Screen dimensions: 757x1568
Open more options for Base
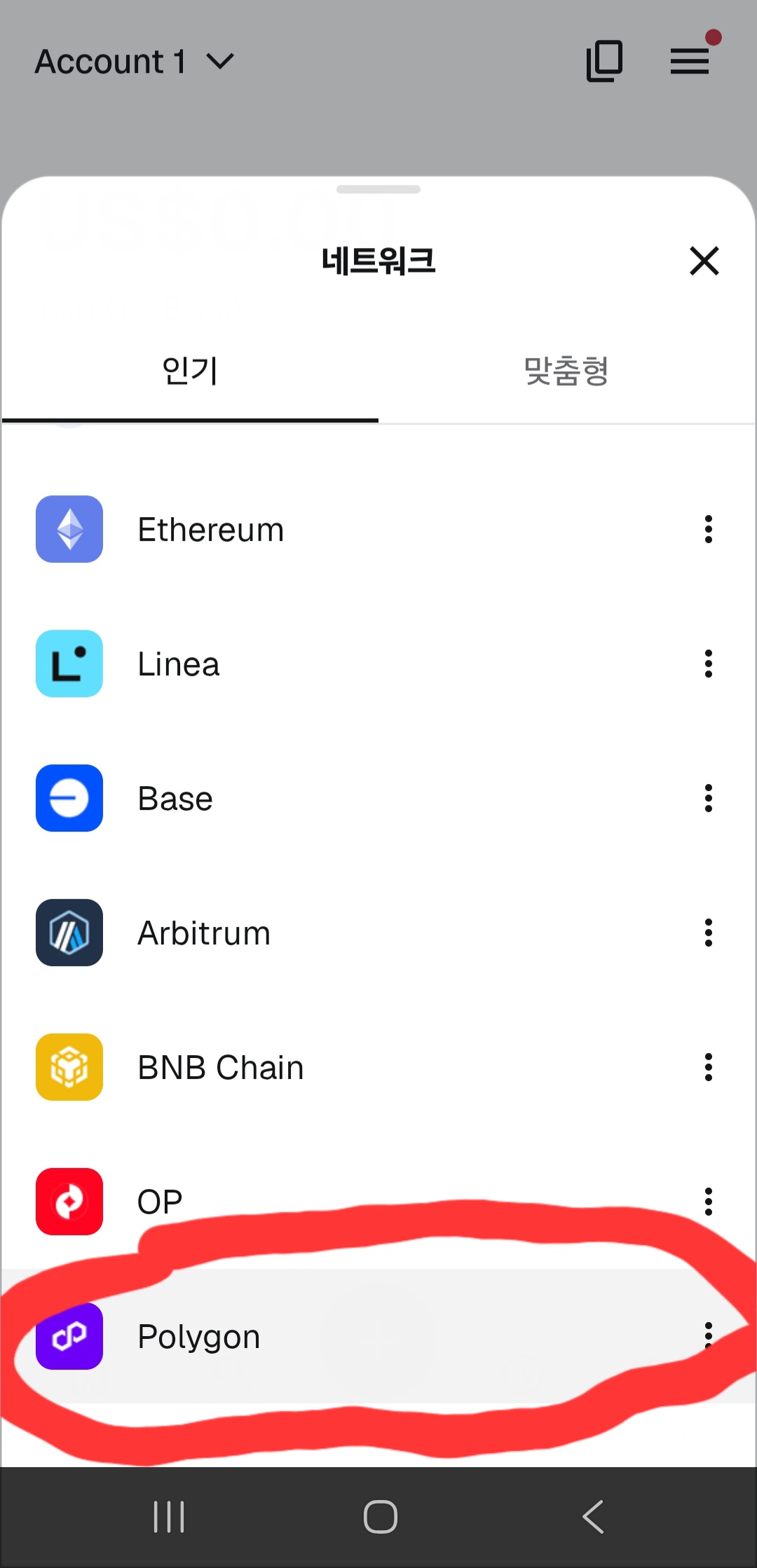pos(709,799)
